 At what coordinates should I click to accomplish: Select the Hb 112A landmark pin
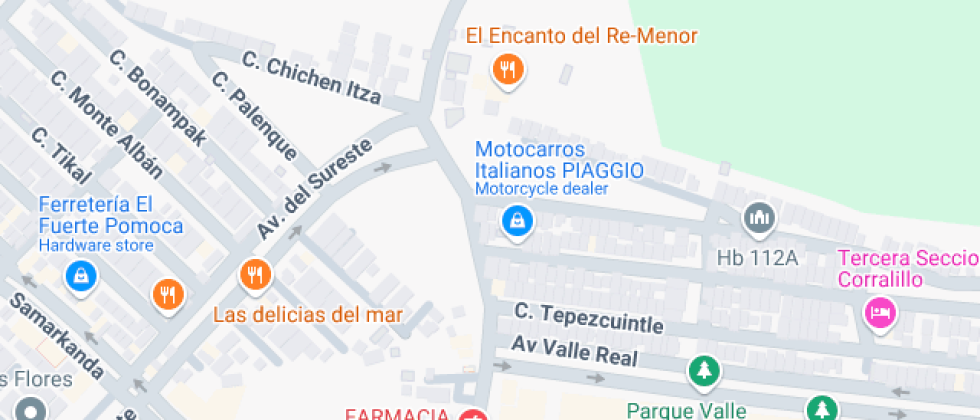point(759,218)
